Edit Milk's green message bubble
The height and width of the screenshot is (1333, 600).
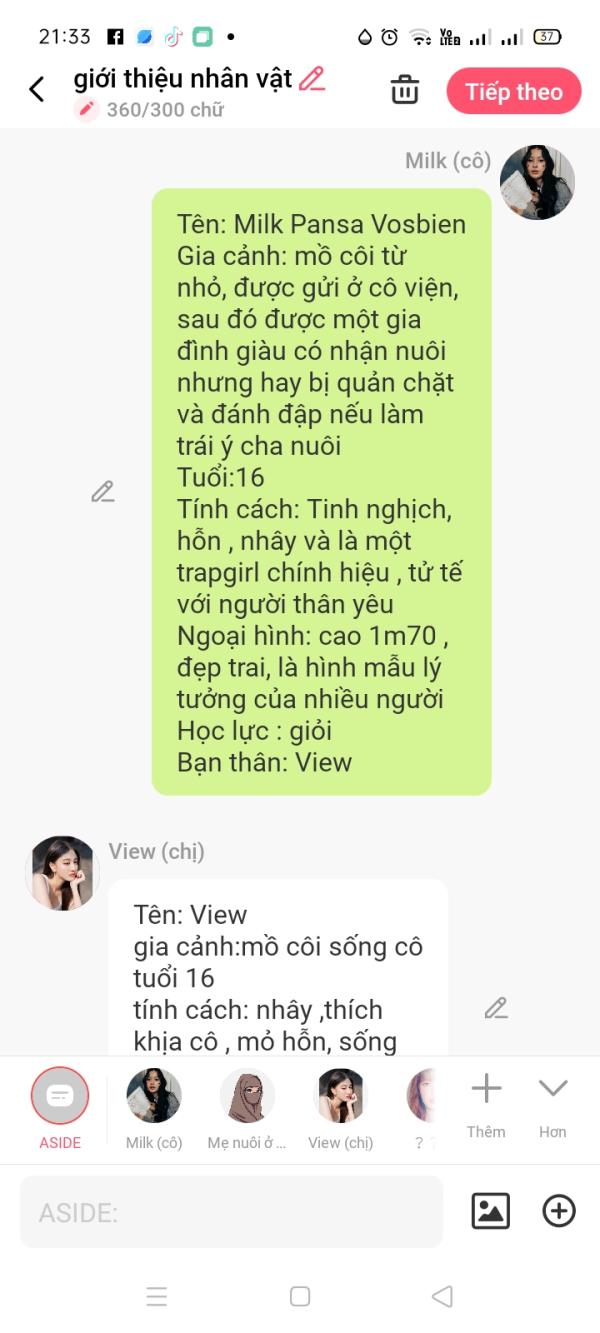pos(103,492)
